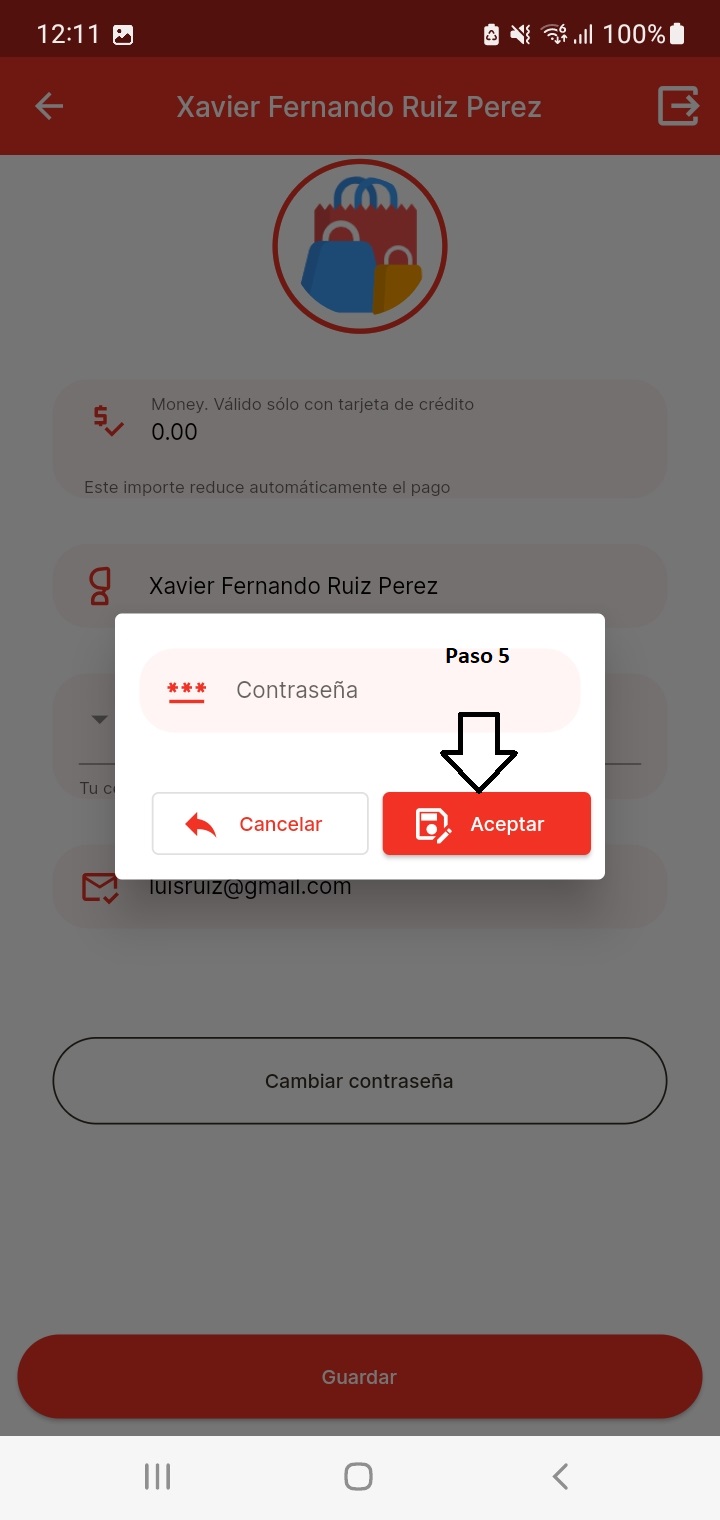720x1520 pixels.
Task: Go to the system home screen
Action: tap(358, 1476)
